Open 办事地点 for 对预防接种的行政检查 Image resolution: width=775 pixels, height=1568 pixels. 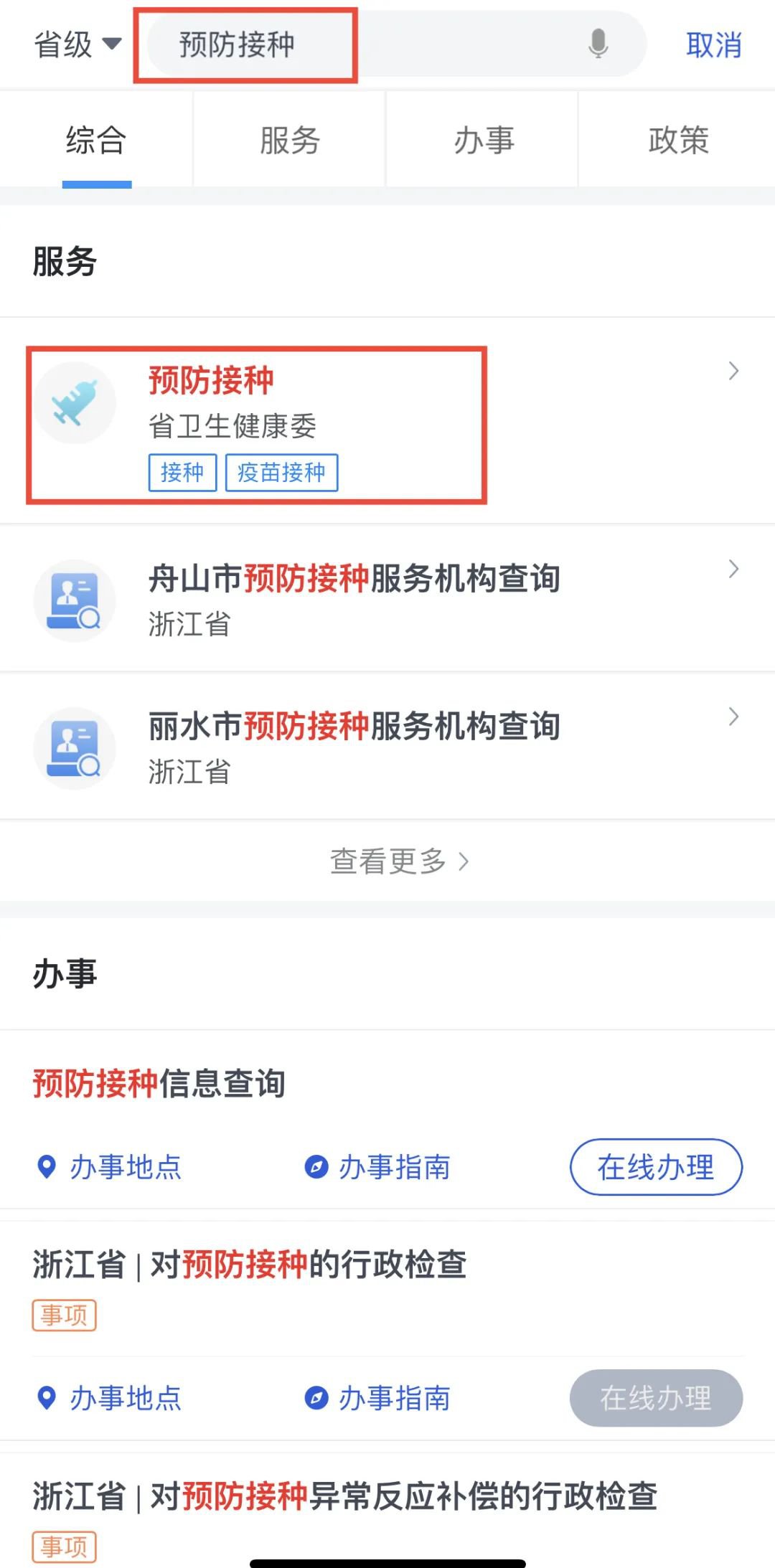[x=110, y=1398]
